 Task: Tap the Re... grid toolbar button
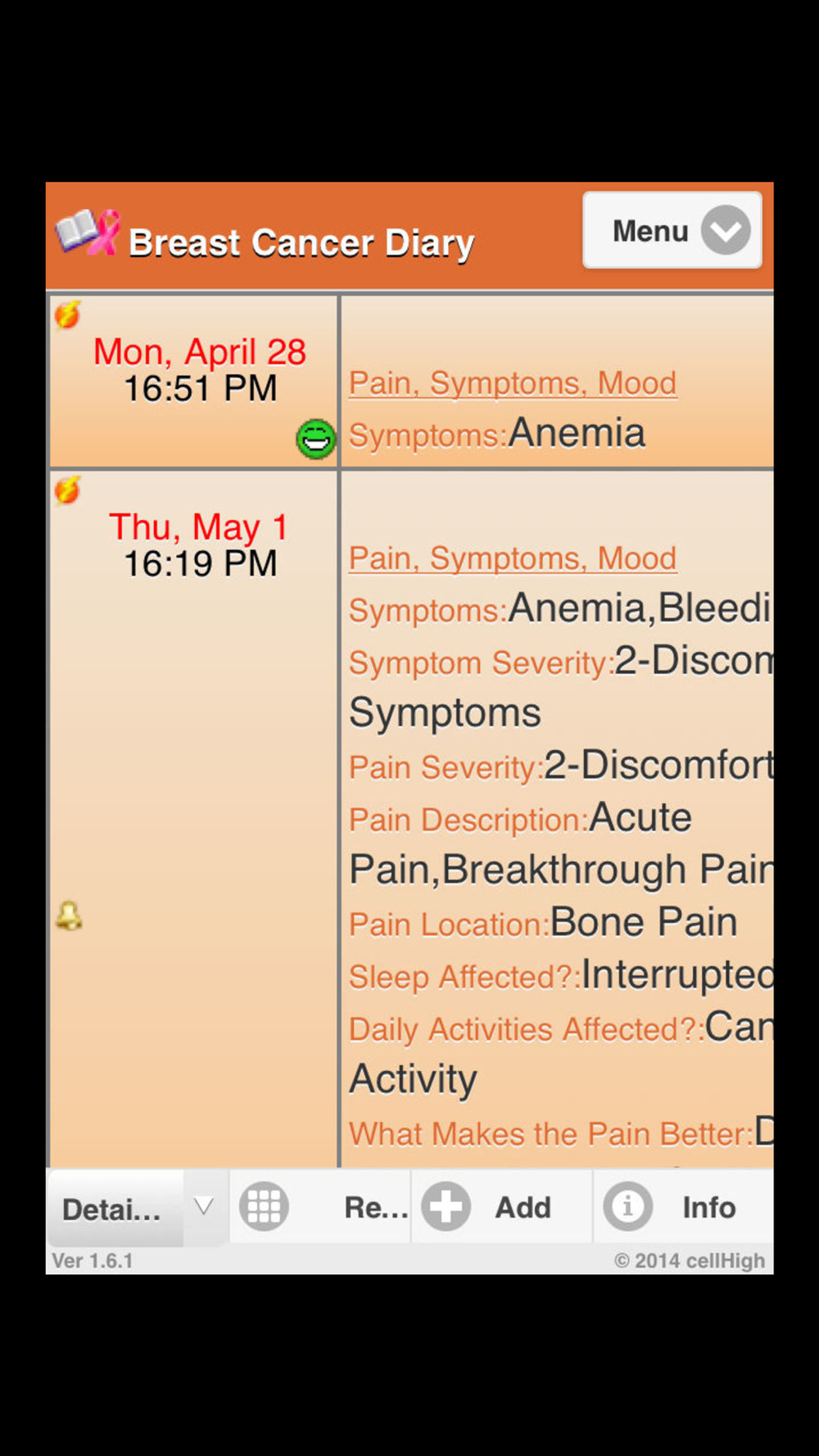pos(321,1207)
